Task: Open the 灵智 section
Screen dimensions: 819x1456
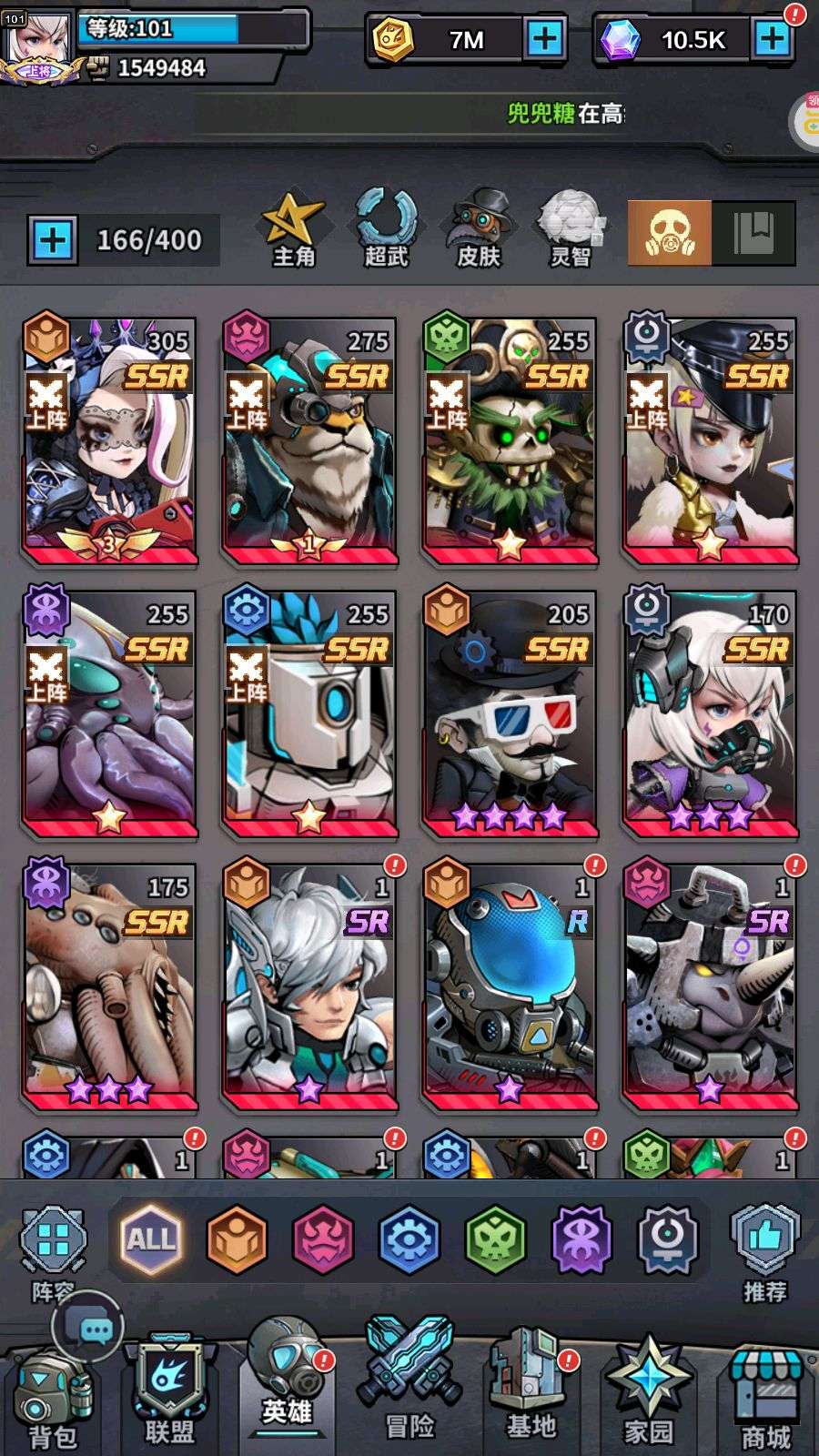Action: pyautogui.click(x=571, y=229)
